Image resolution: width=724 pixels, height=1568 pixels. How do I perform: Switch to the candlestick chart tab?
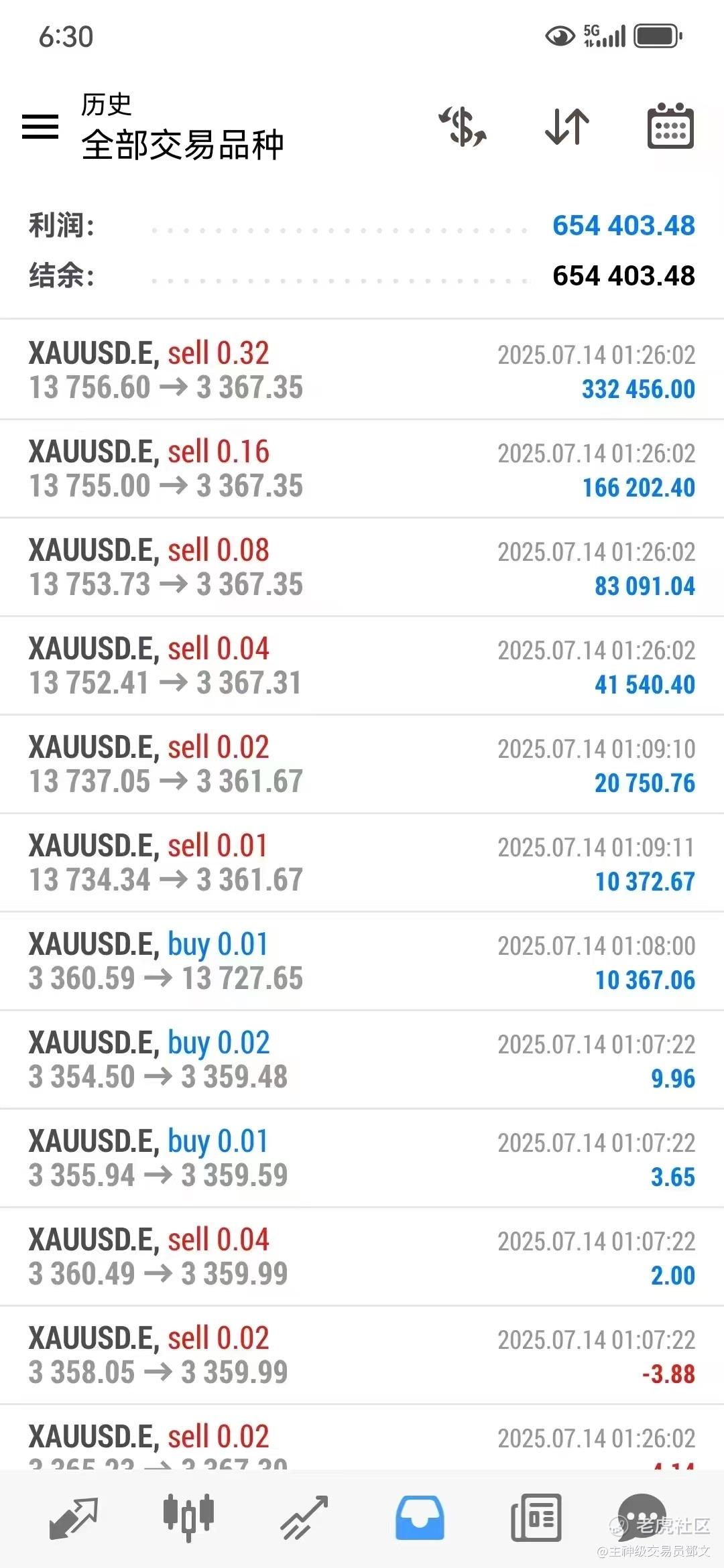(x=188, y=1518)
